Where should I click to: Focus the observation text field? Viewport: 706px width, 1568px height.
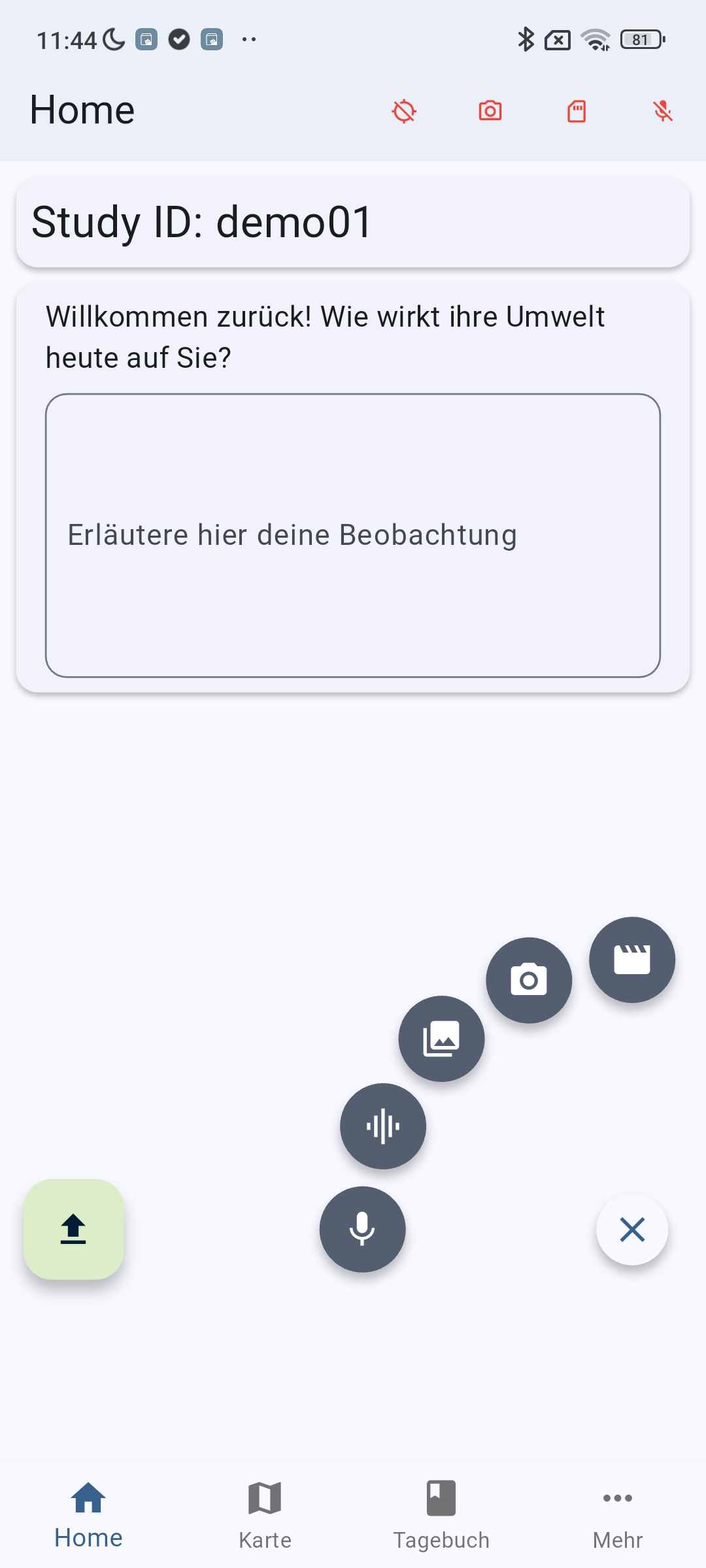(x=353, y=535)
